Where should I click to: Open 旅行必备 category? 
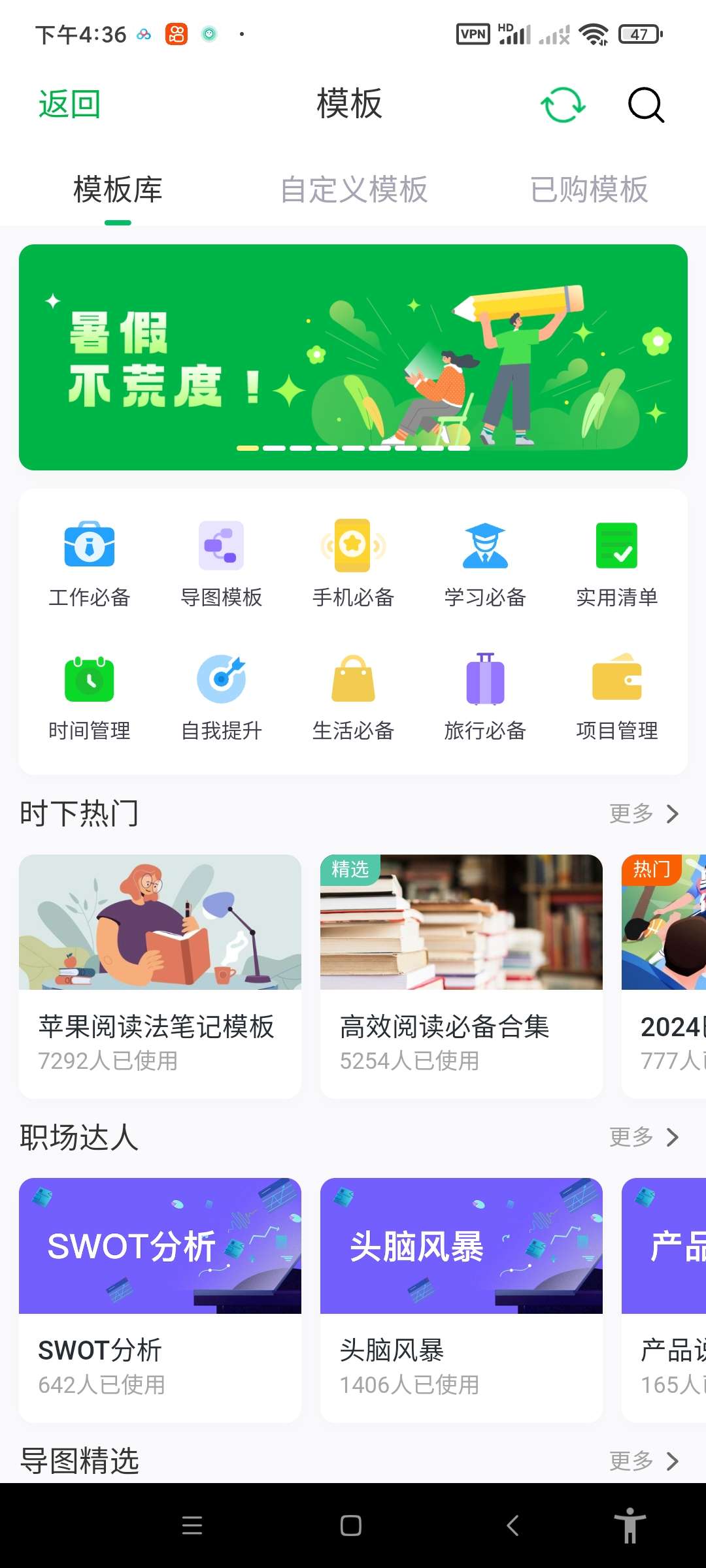coord(485,696)
